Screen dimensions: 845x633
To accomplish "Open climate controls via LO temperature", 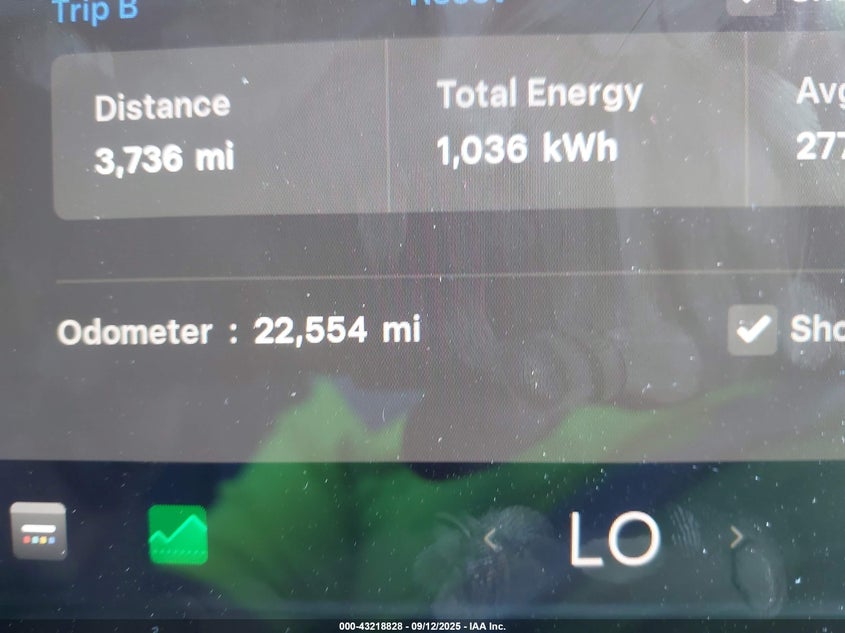I will [x=614, y=540].
